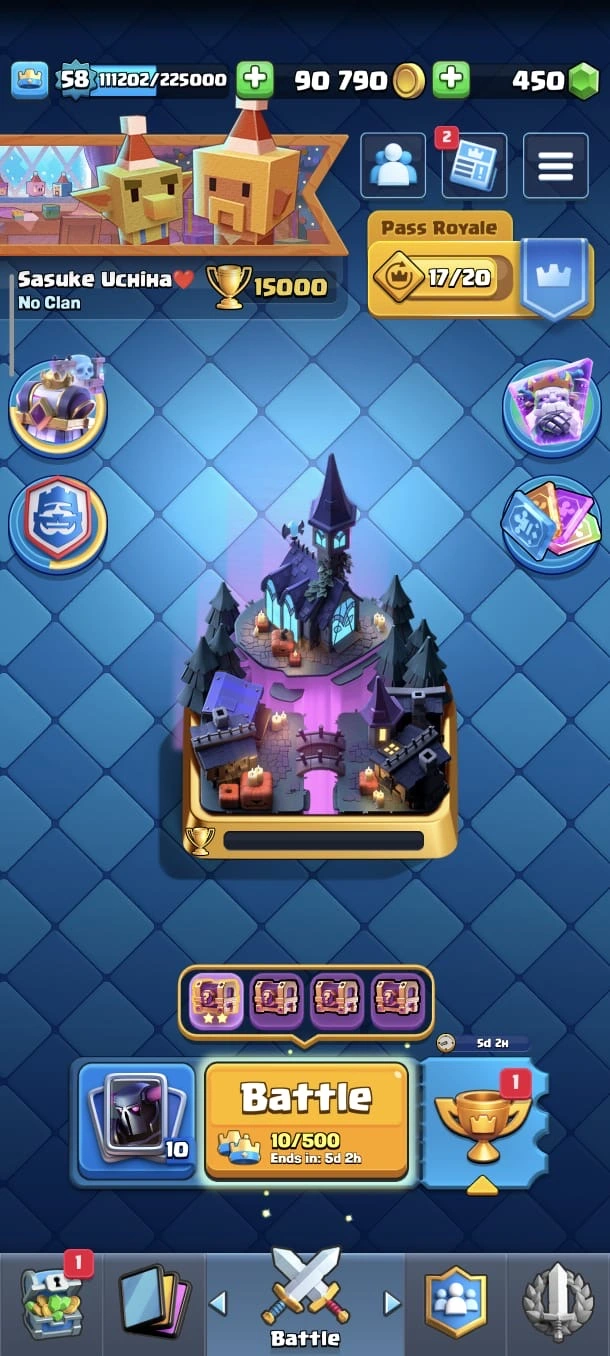This screenshot has height=1356, width=610.
Task: Switch to the Shop tab
Action: [x=52, y=1300]
